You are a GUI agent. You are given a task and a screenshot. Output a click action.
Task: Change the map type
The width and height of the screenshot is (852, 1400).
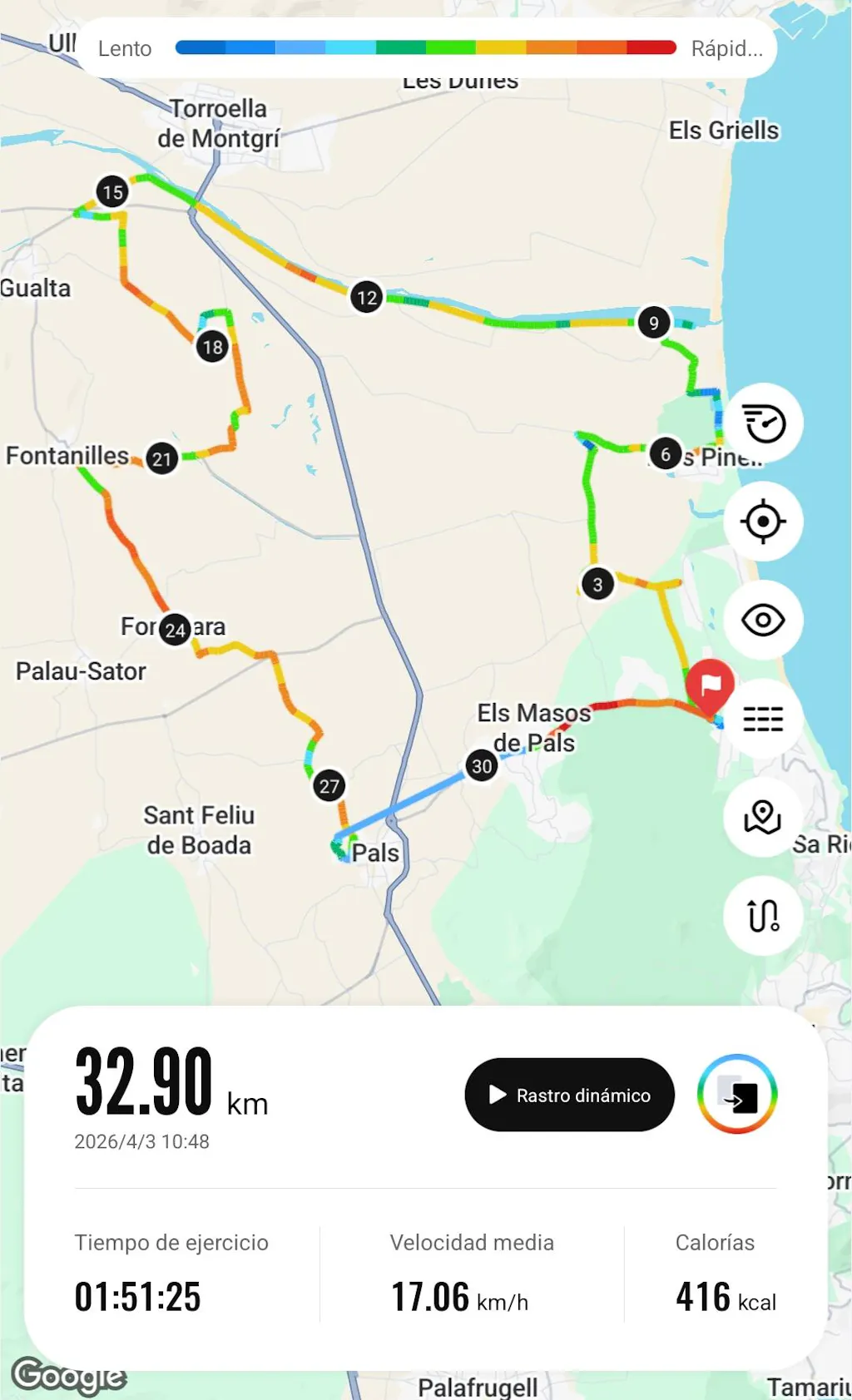tap(763, 817)
